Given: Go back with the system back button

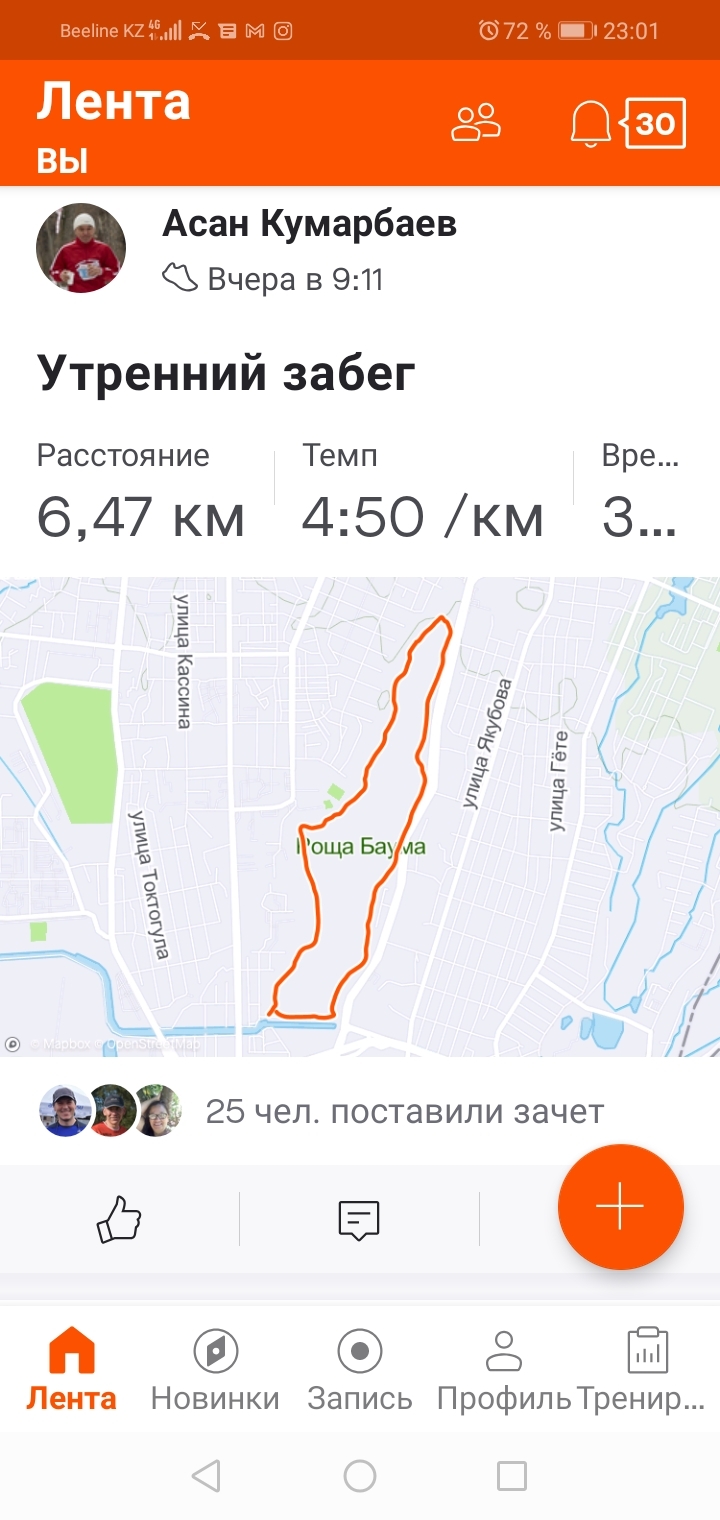Looking at the screenshot, I should point(206,1475).
